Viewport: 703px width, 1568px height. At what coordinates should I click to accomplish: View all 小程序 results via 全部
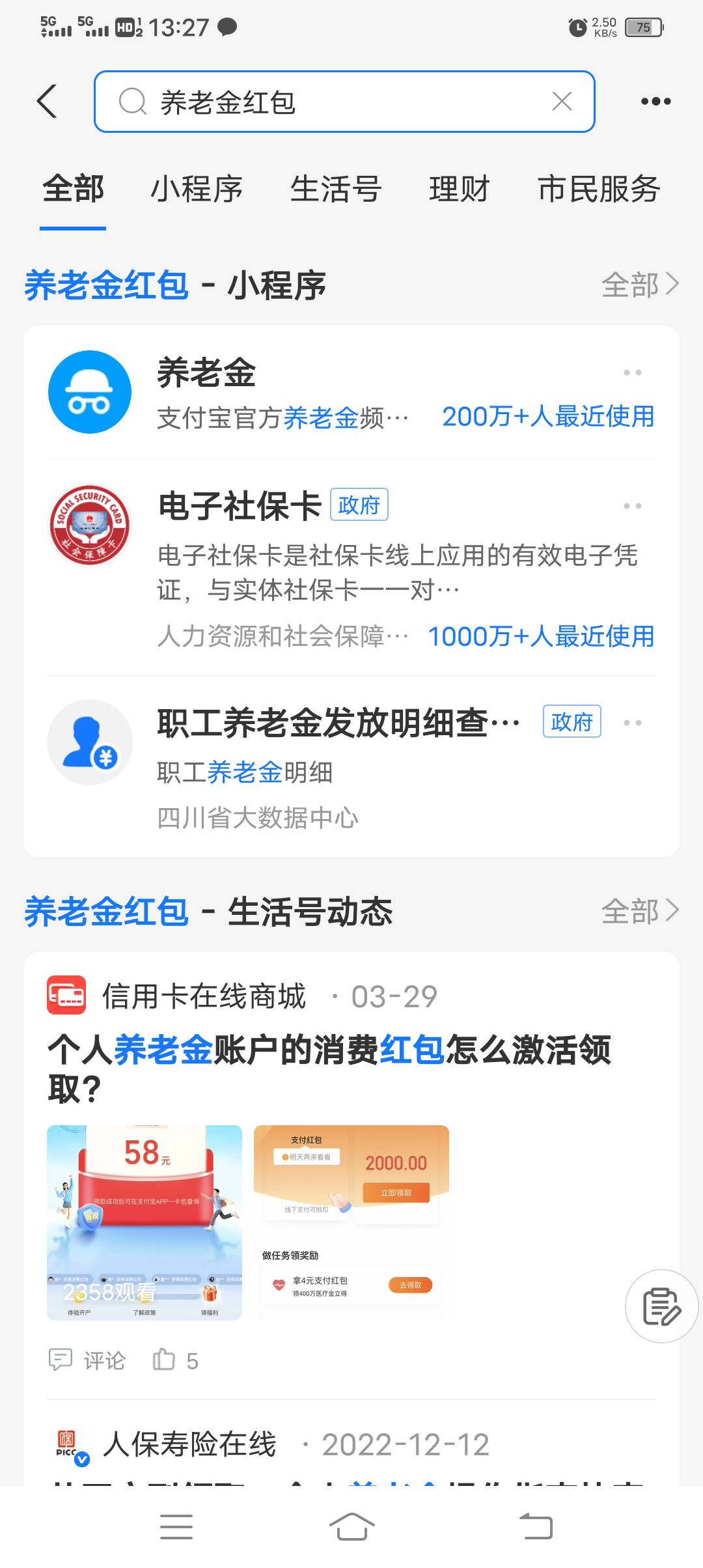tap(639, 285)
